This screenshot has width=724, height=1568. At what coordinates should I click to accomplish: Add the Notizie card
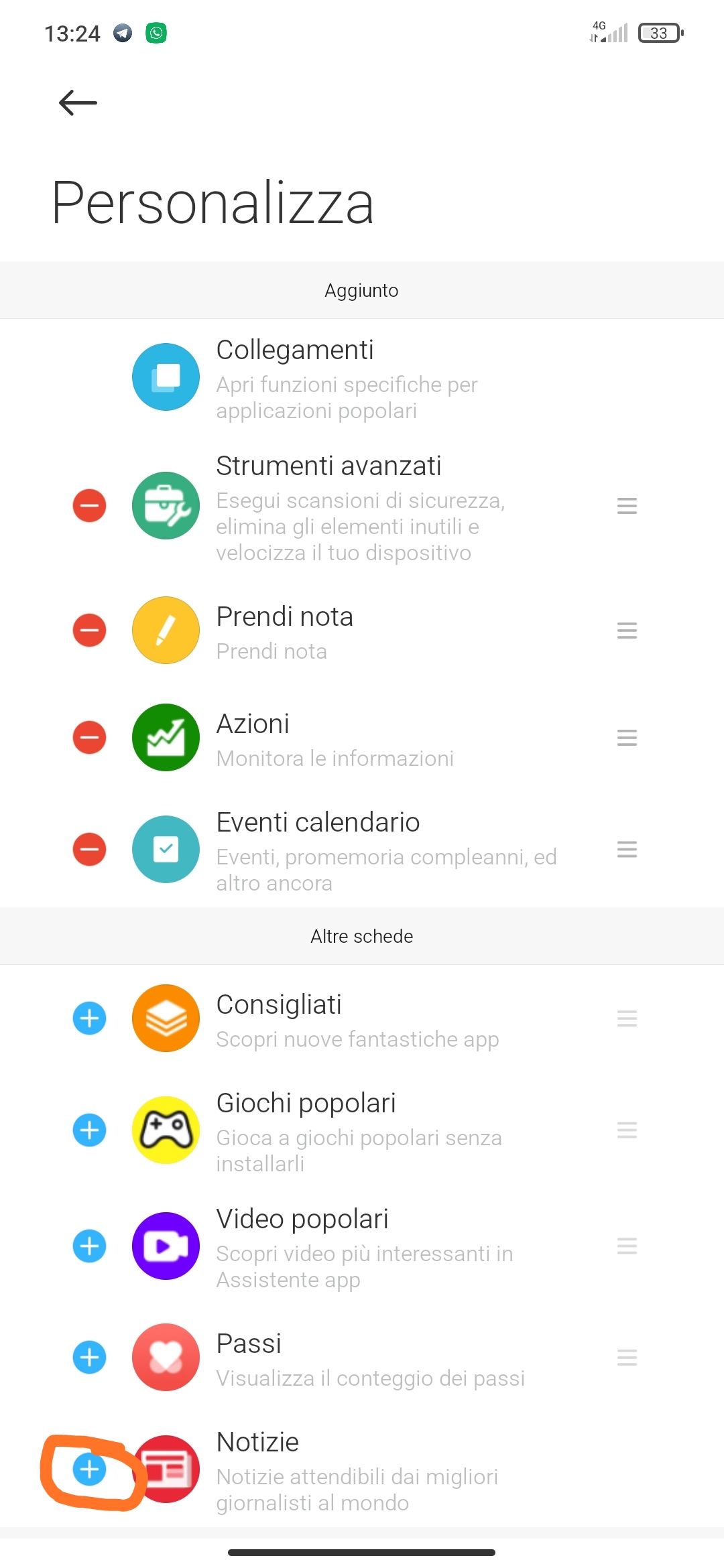pos(89,1469)
